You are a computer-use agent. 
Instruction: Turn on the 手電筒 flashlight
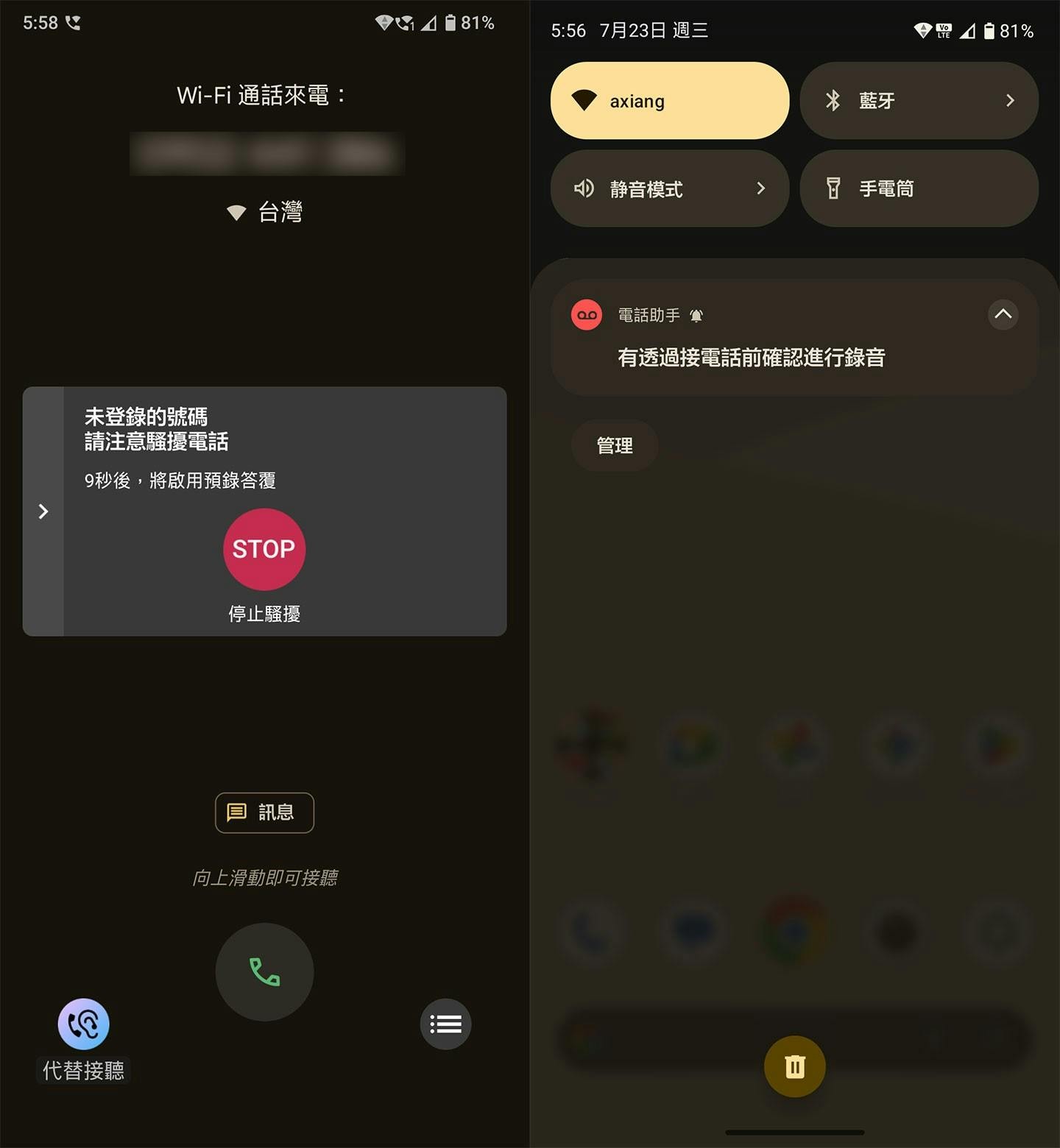click(919, 189)
